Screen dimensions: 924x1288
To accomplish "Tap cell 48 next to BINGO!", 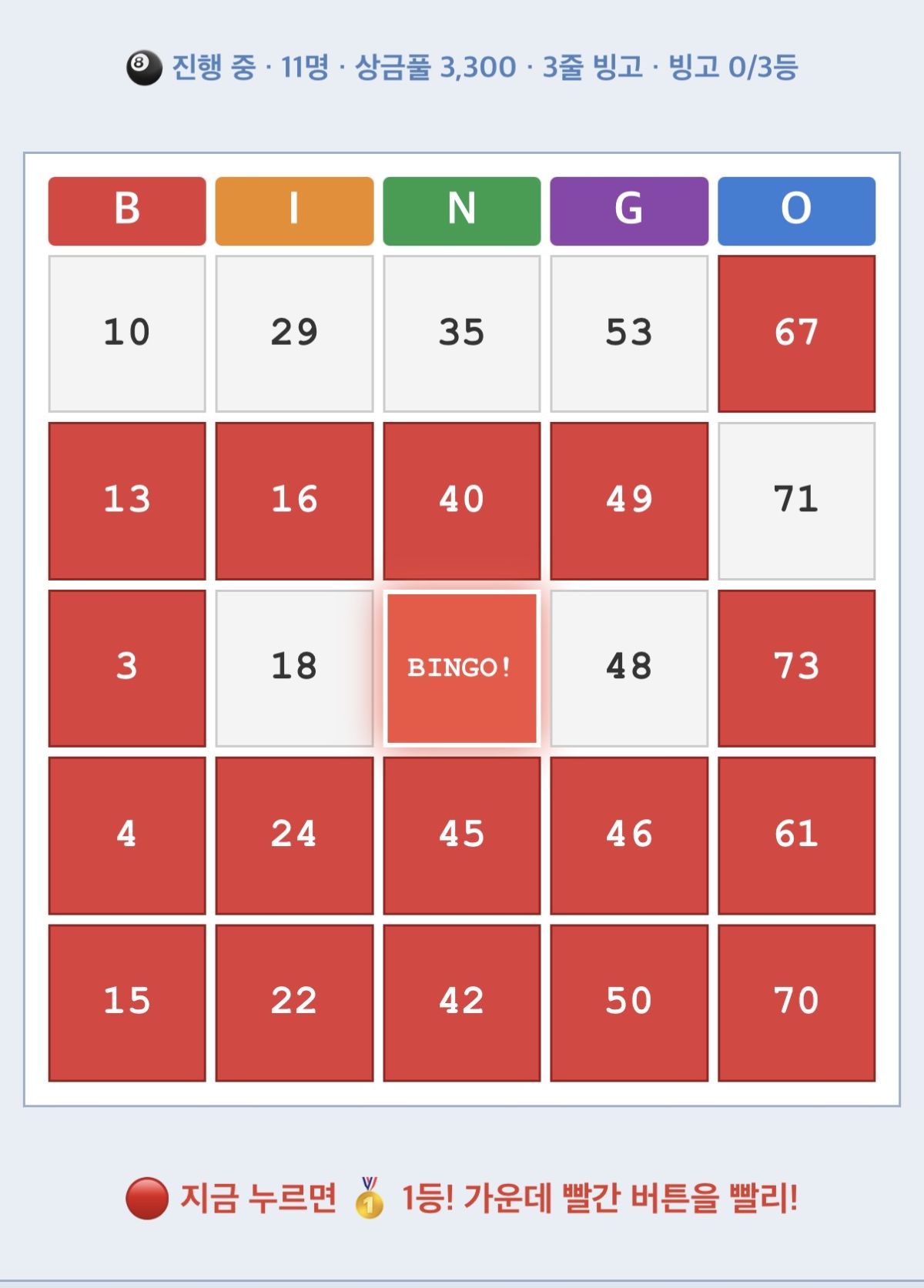I will 629,668.
